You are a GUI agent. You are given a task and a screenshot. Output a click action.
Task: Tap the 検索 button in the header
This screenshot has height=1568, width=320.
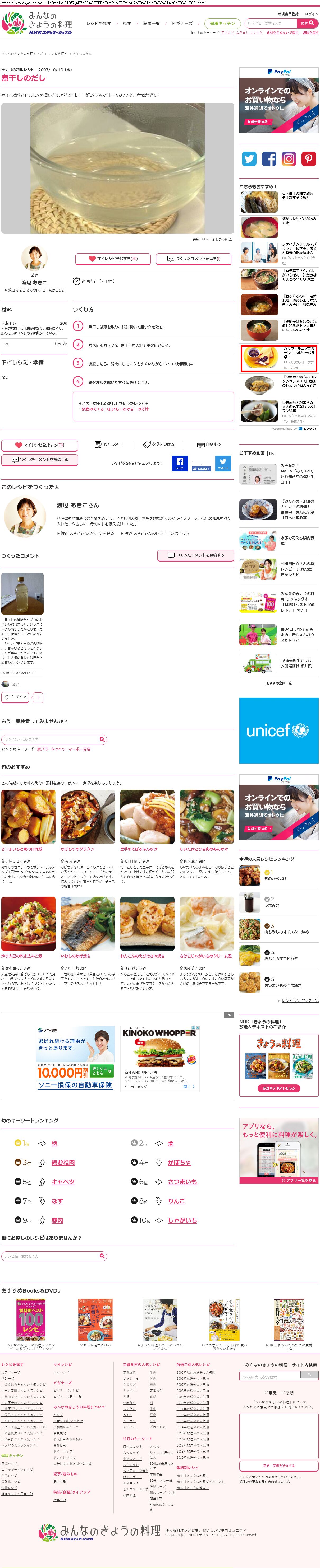pyautogui.click(x=305, y=23)
